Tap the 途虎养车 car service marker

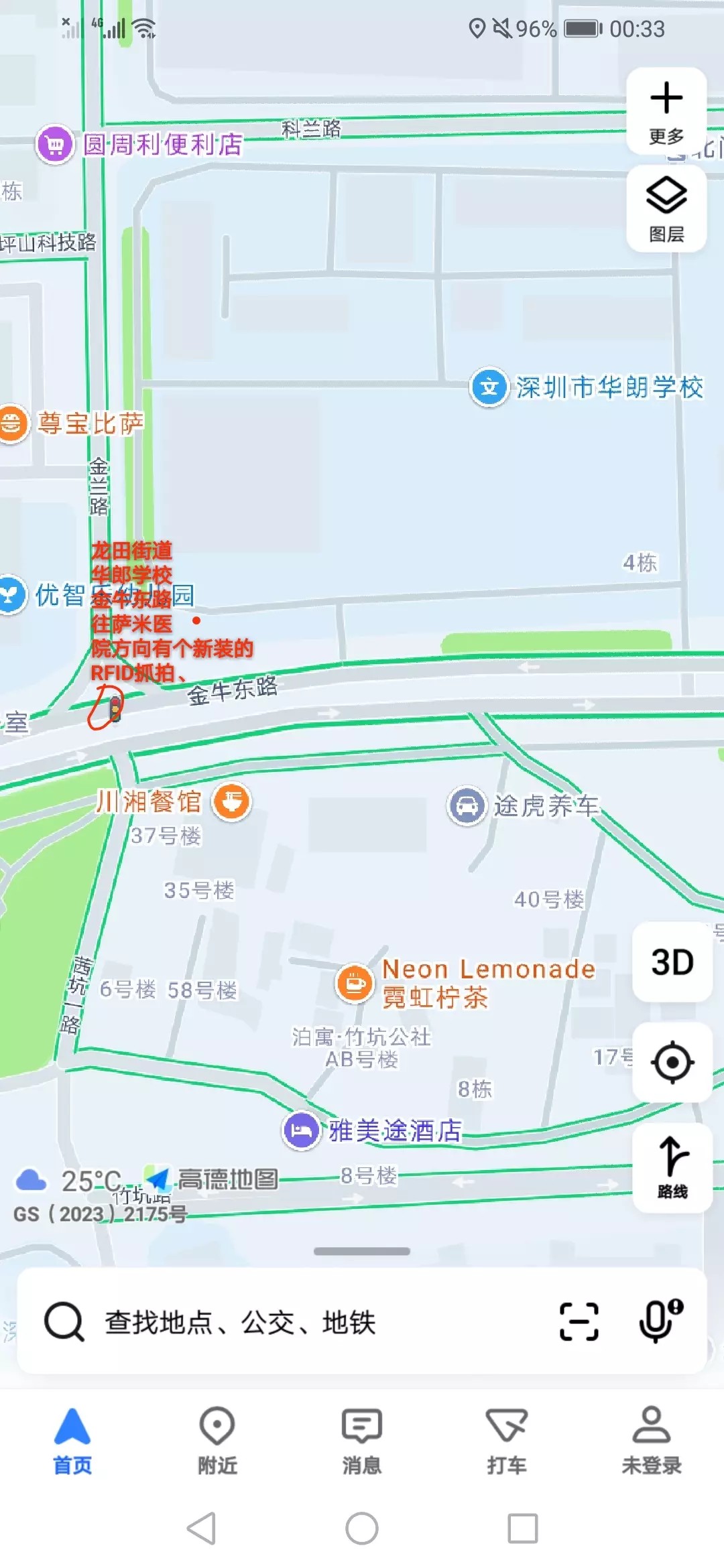coord(467,805)
